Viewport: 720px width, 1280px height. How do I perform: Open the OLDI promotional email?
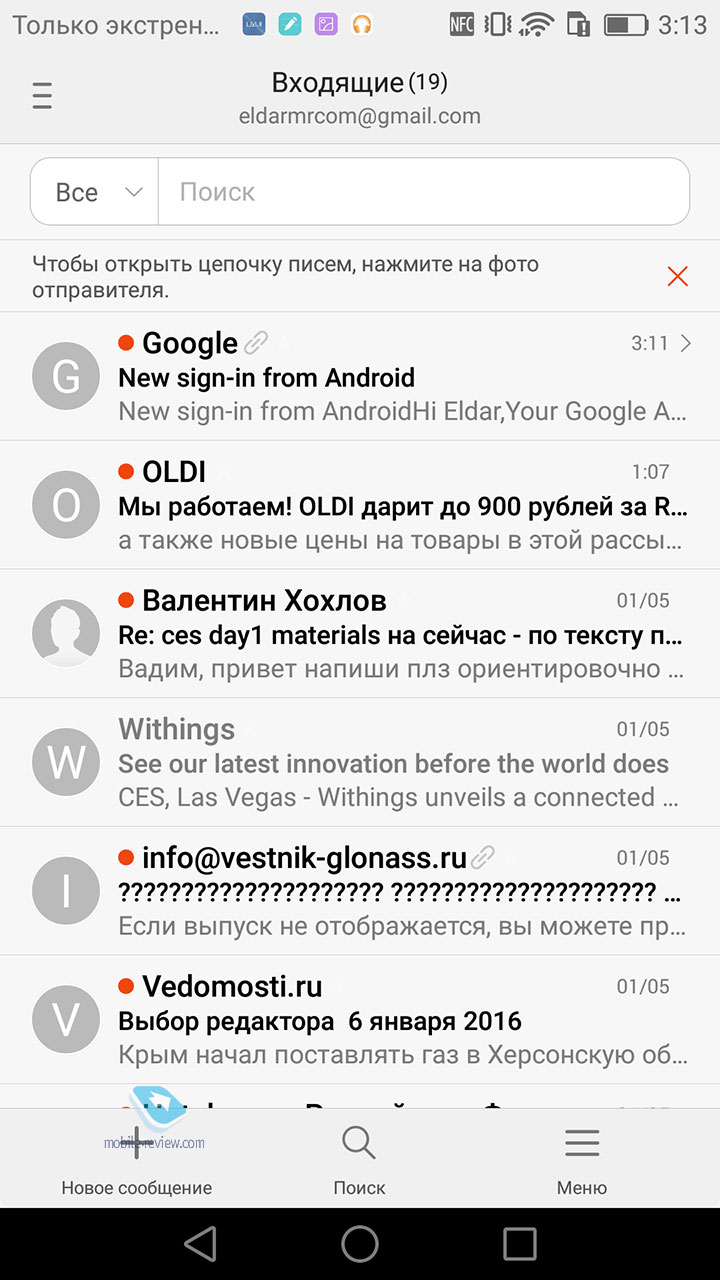tap(360, 505)
